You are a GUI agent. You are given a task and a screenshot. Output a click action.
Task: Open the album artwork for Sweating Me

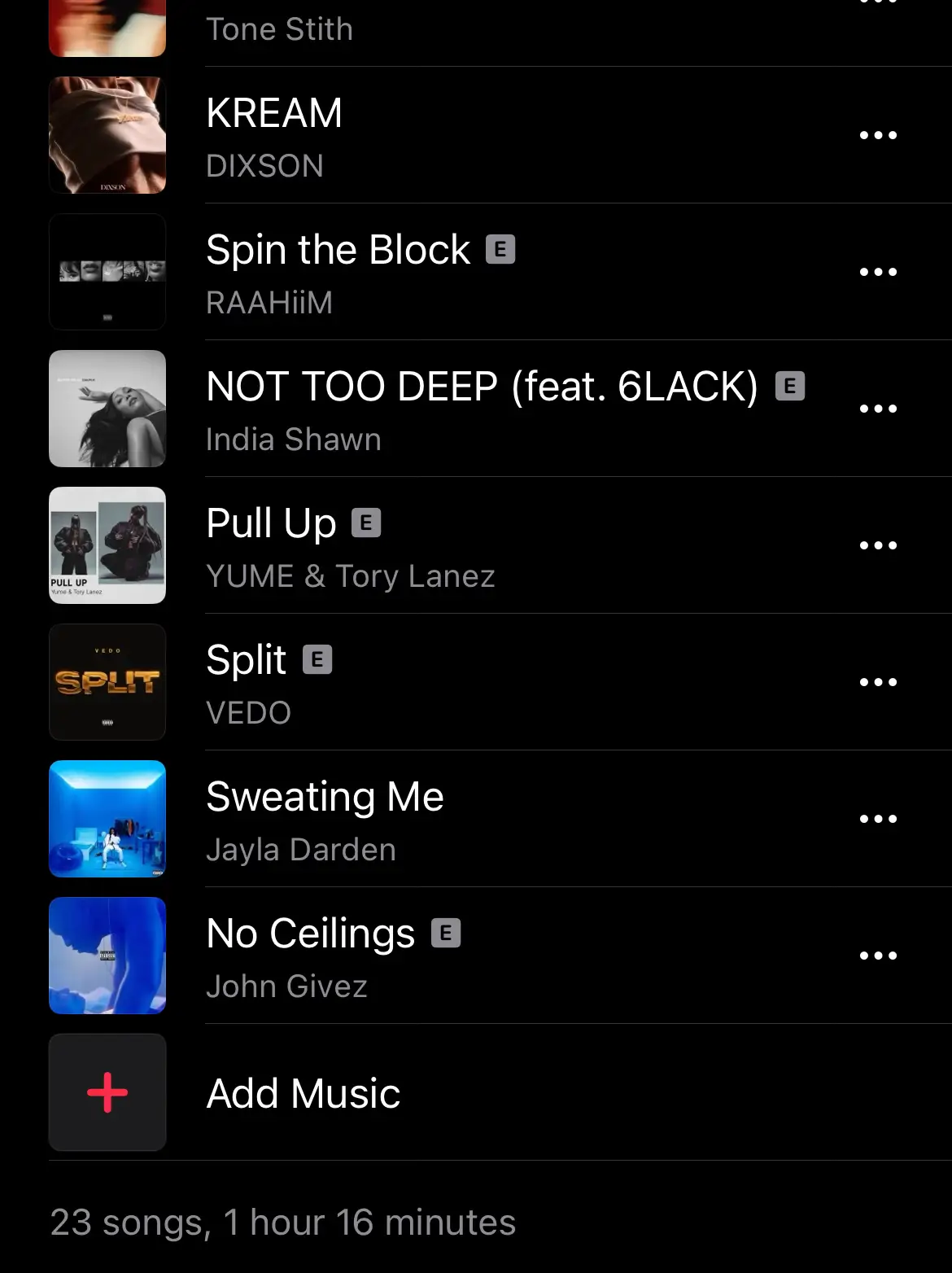coord(107,819)
